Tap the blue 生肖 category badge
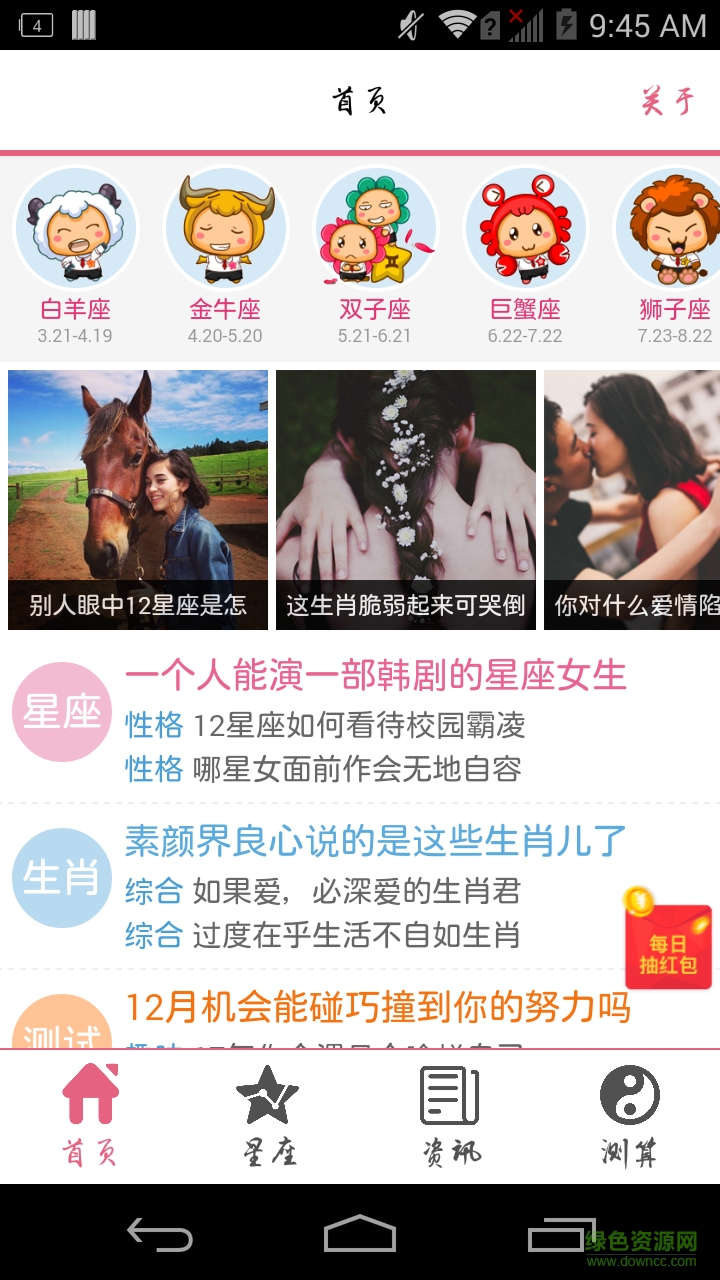This screenshot has width=720, height=1280. pyautogui.click(x=61, y=876)
